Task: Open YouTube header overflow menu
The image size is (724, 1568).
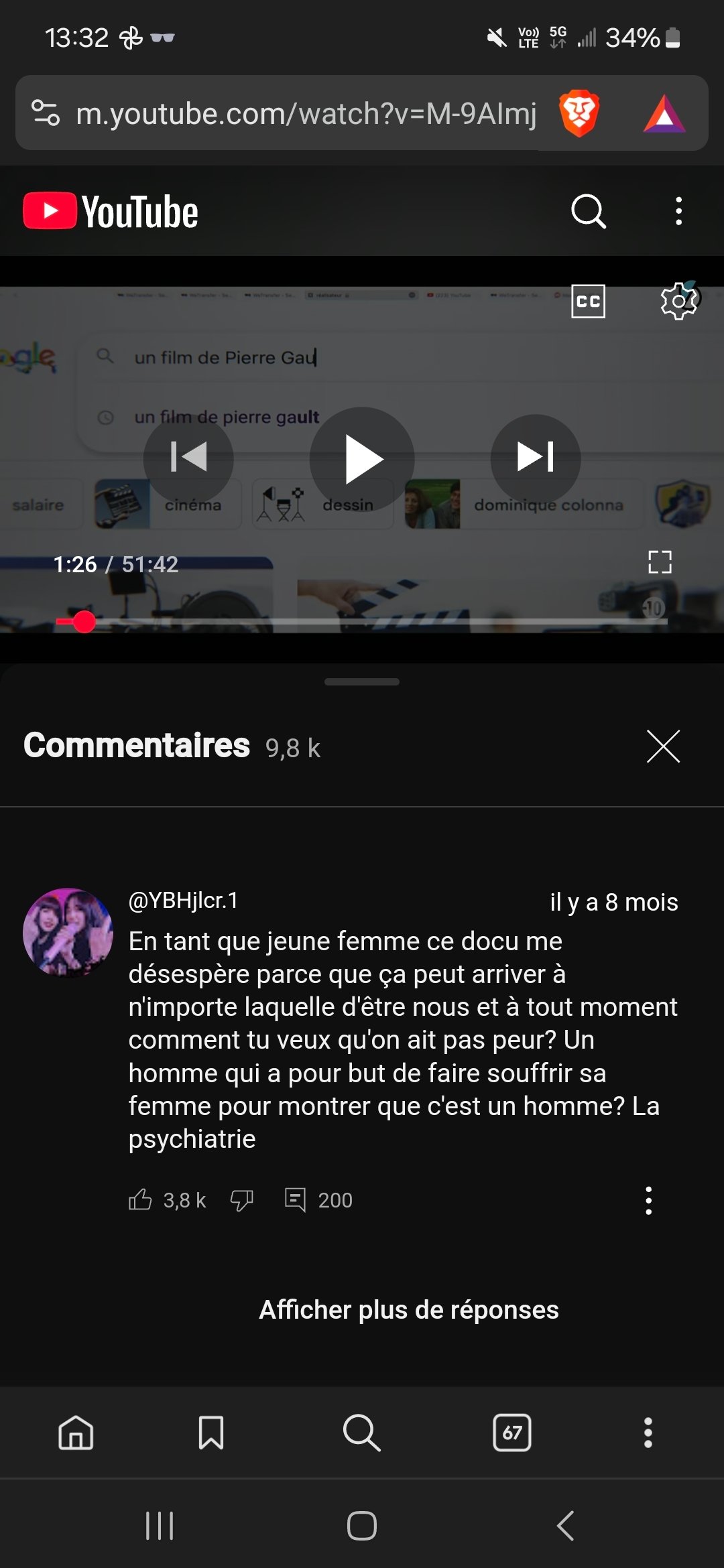Action: 678,211
